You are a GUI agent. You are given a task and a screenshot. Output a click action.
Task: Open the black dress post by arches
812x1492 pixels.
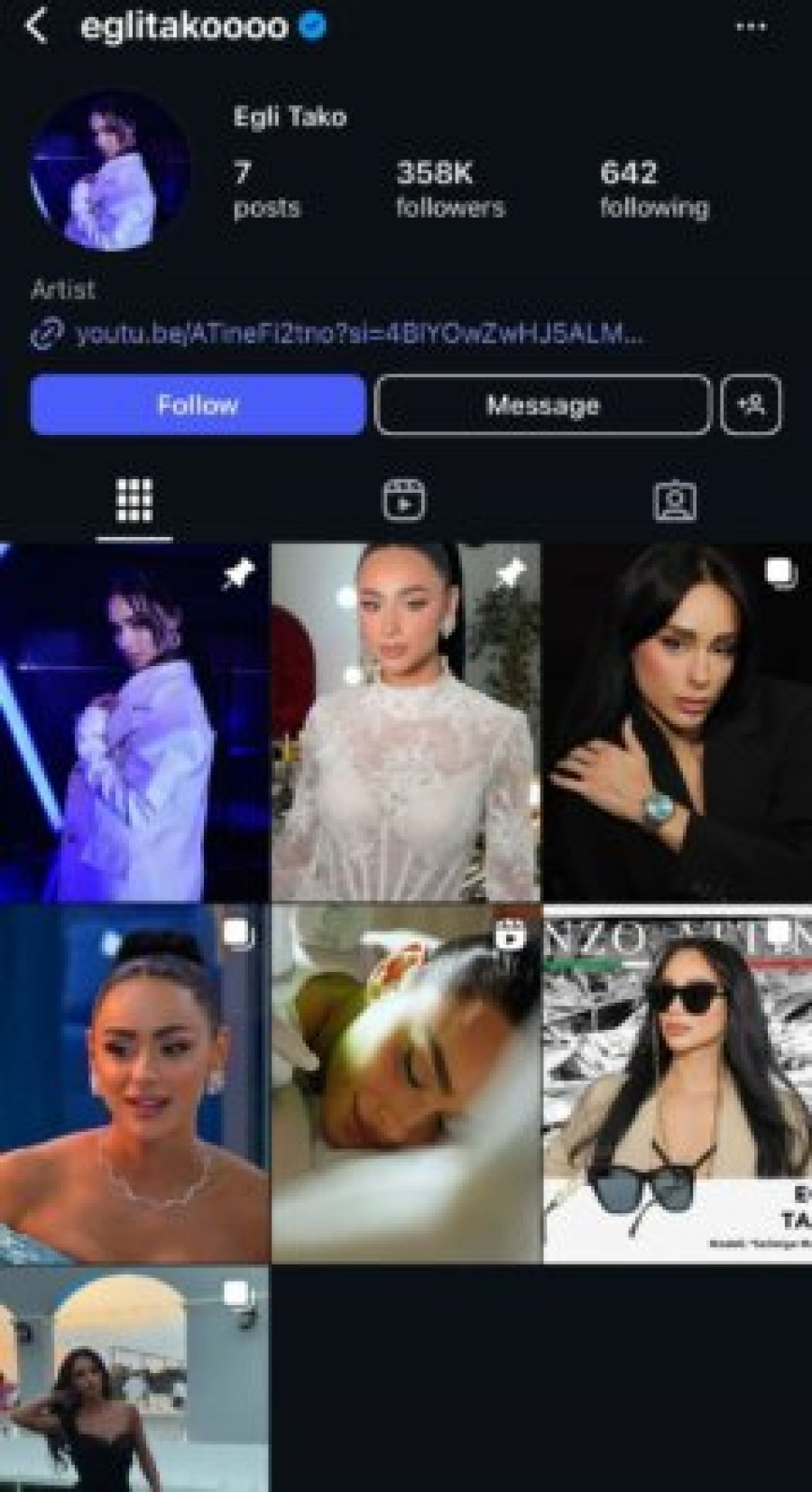(134, 1381)
